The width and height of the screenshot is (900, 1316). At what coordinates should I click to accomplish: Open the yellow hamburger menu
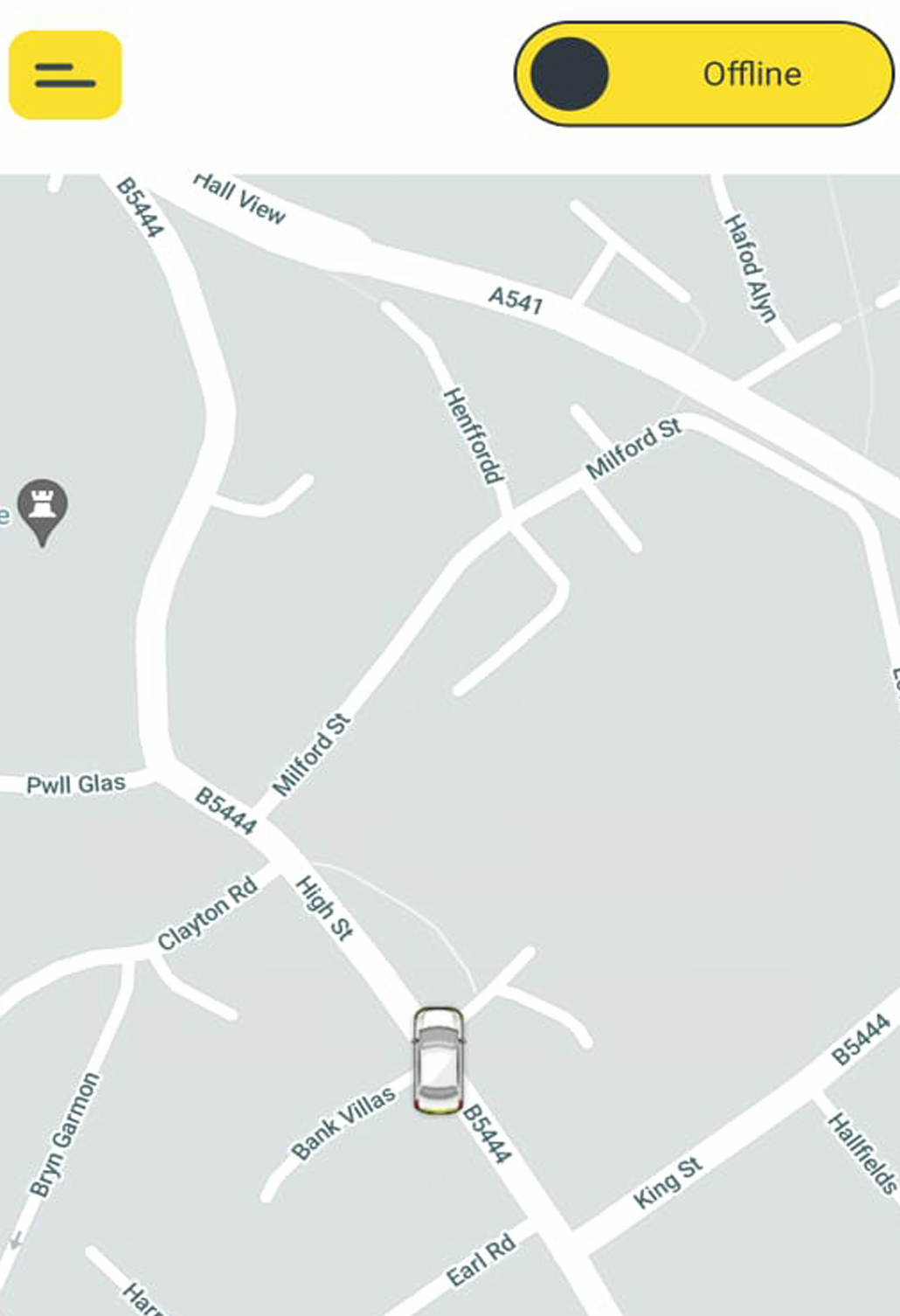coord(66,74)
